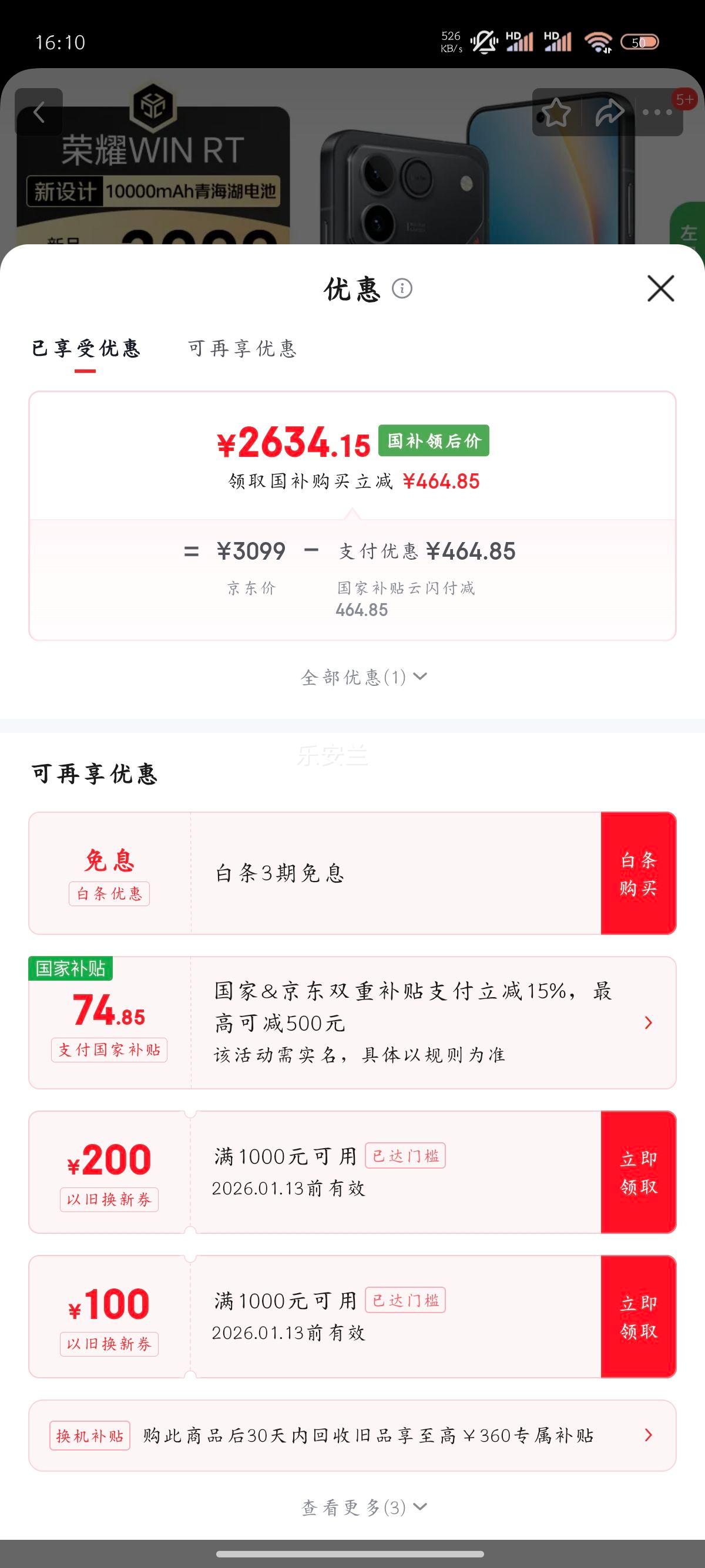Tap the more options icon showing 5+
Screen dimensions: 705x1568
(x=656, y=112)
